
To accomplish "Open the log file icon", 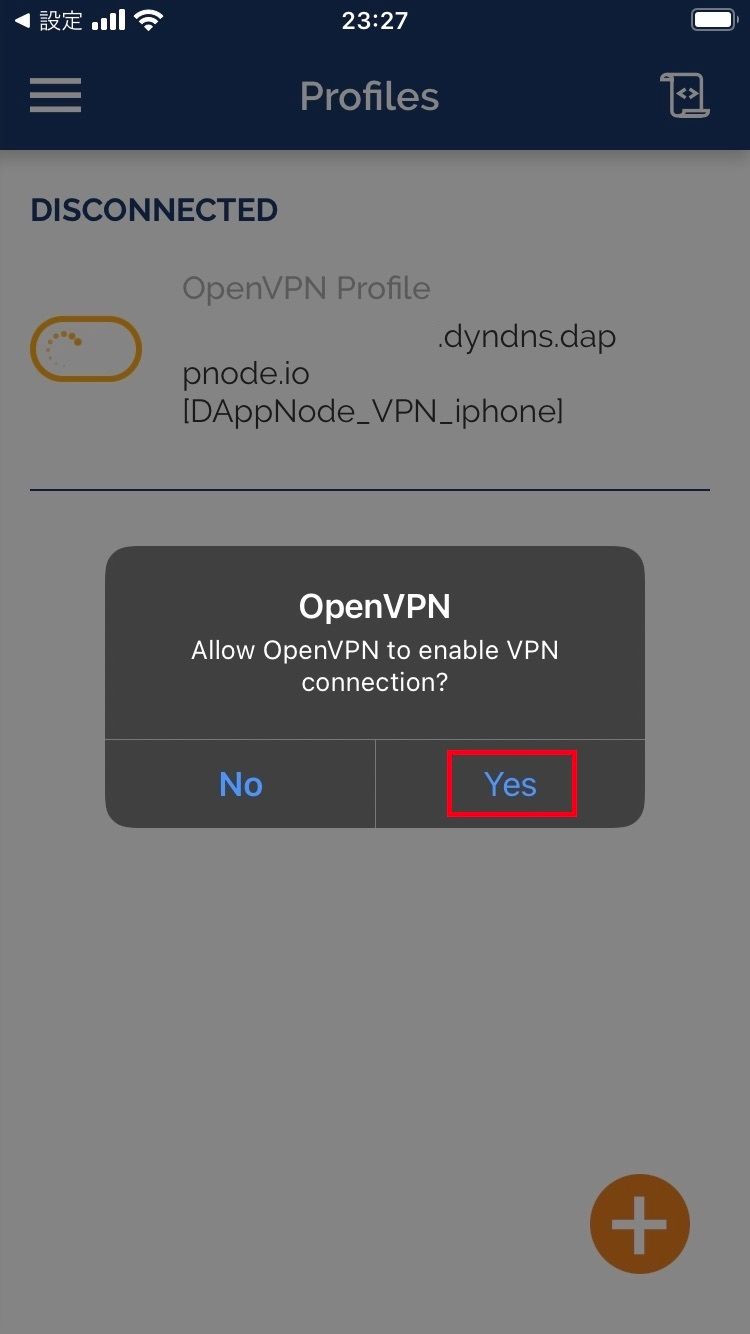I will 685,96.
